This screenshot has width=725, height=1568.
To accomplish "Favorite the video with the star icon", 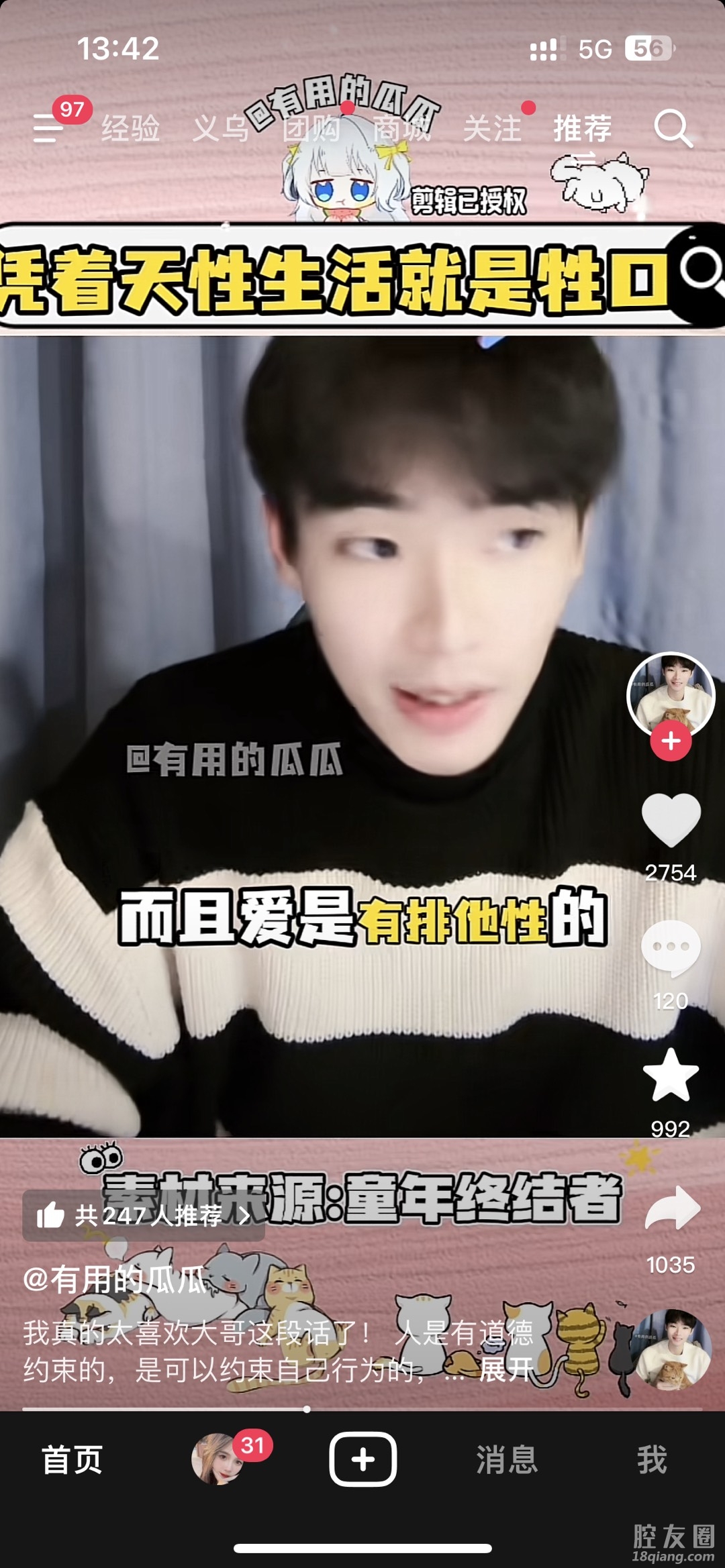I will (671, 1076).
